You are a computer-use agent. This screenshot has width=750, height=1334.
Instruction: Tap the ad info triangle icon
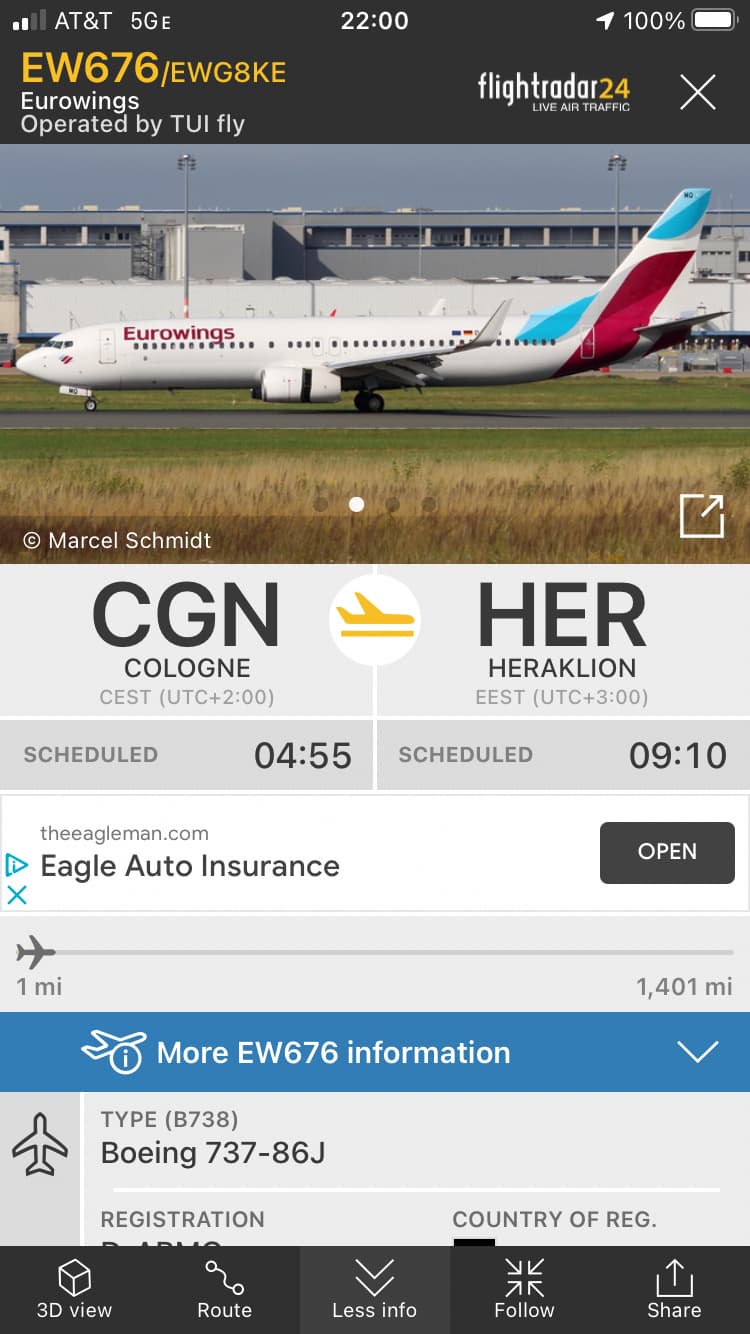click(x=17, y=865)
